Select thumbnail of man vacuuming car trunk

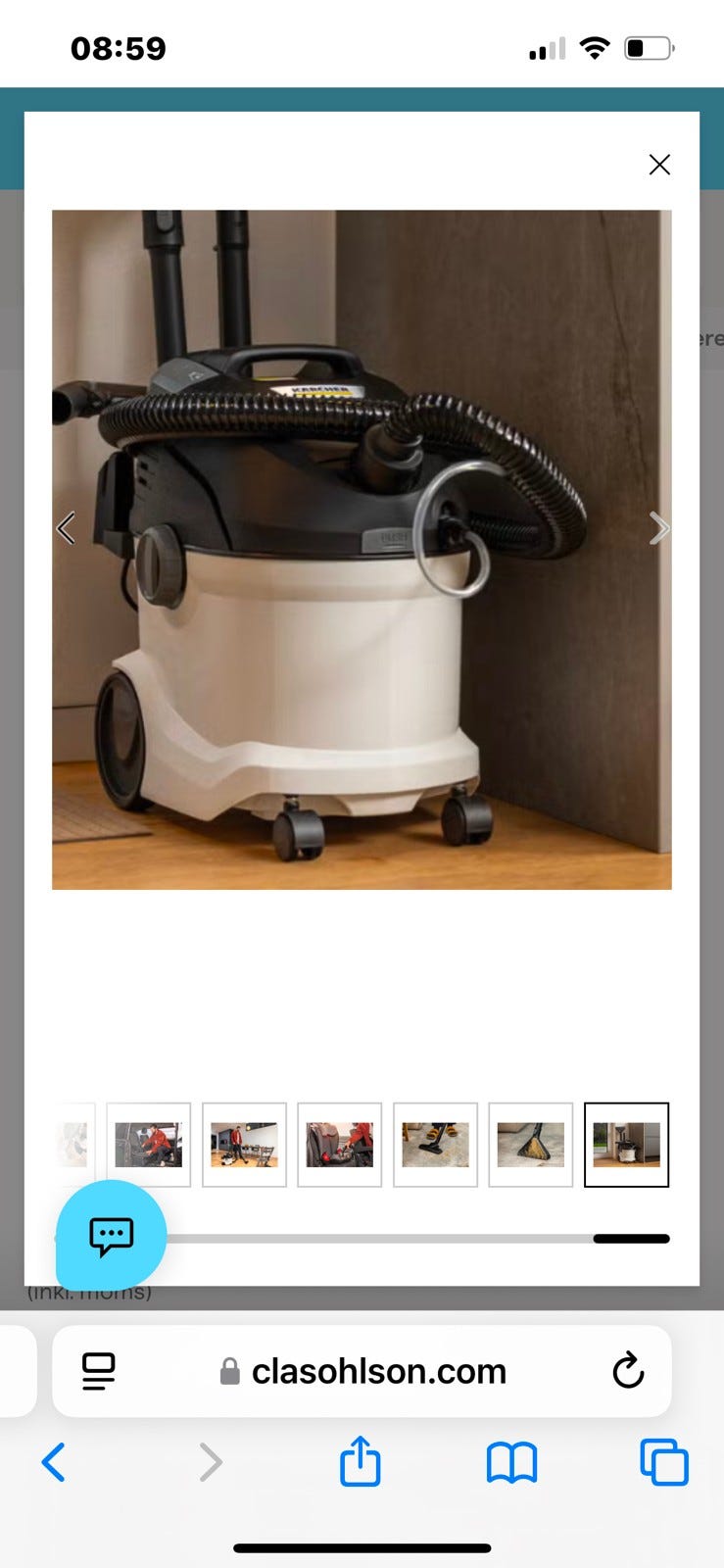(148, 1145)
